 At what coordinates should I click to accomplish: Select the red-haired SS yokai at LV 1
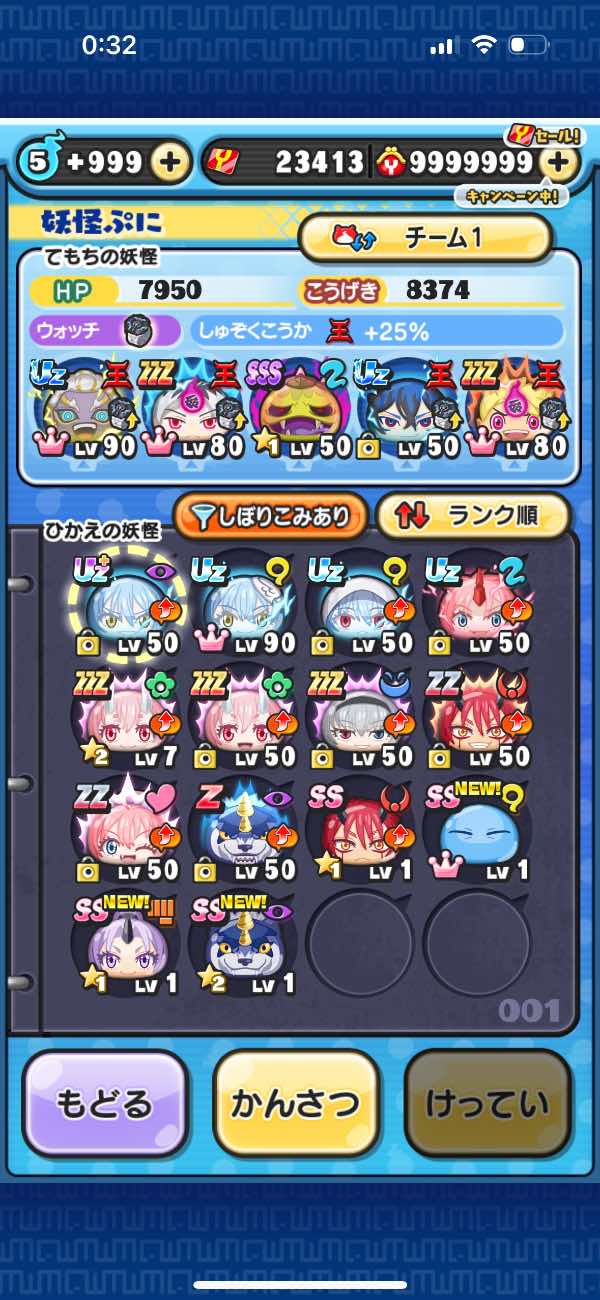coord(358,833)
